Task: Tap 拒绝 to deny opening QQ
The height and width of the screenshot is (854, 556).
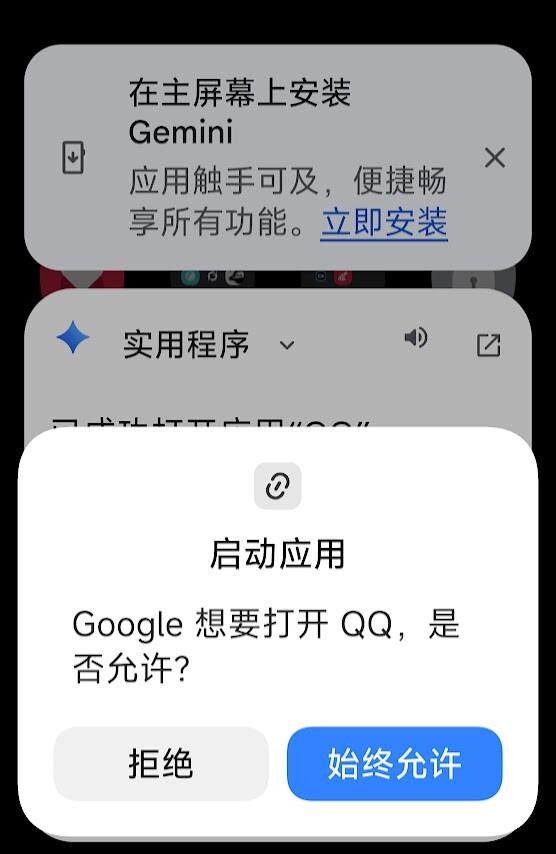Action: click(161, 763)
